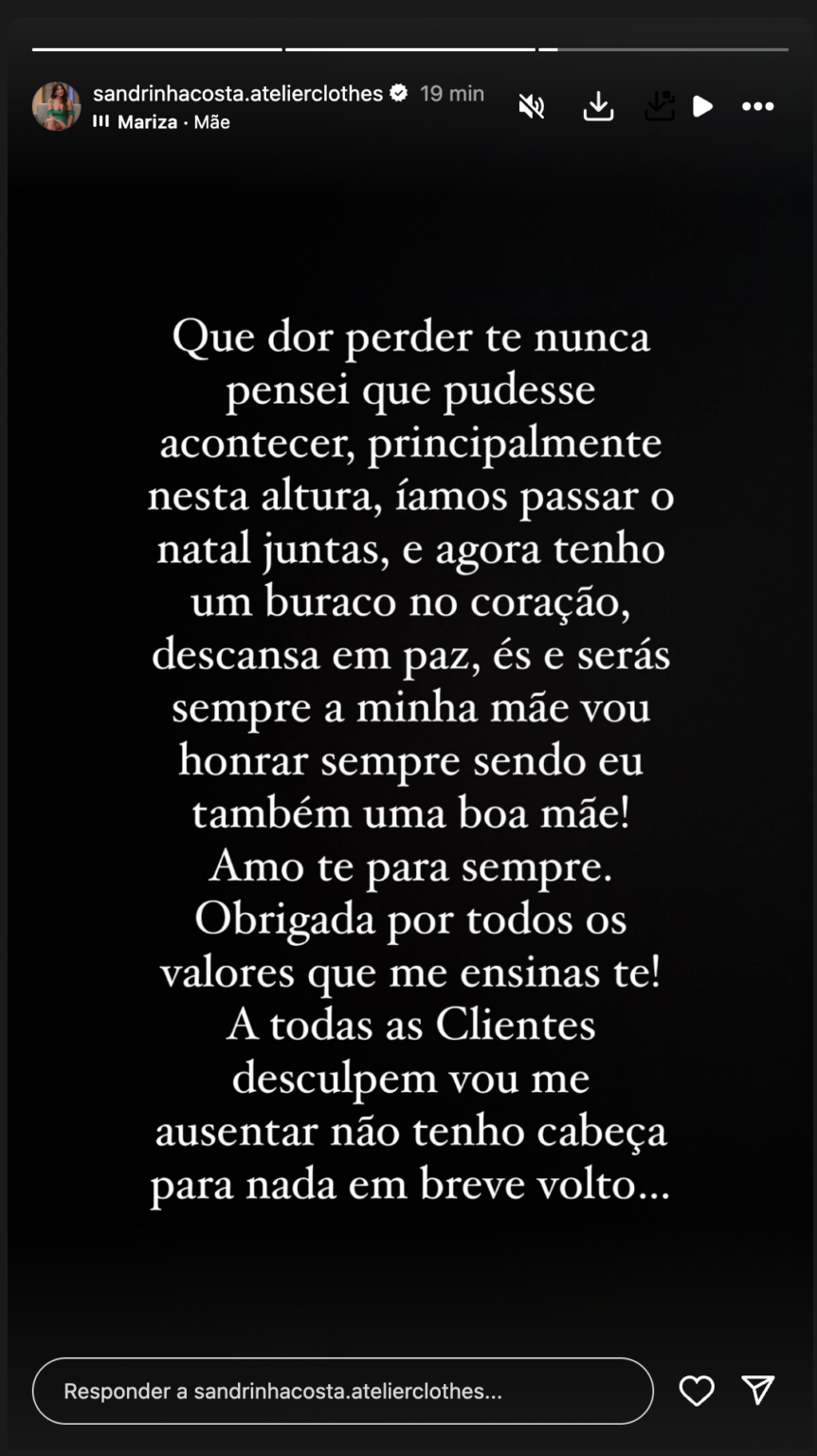
Task: Like this story with the heart
Action: 697,1391
